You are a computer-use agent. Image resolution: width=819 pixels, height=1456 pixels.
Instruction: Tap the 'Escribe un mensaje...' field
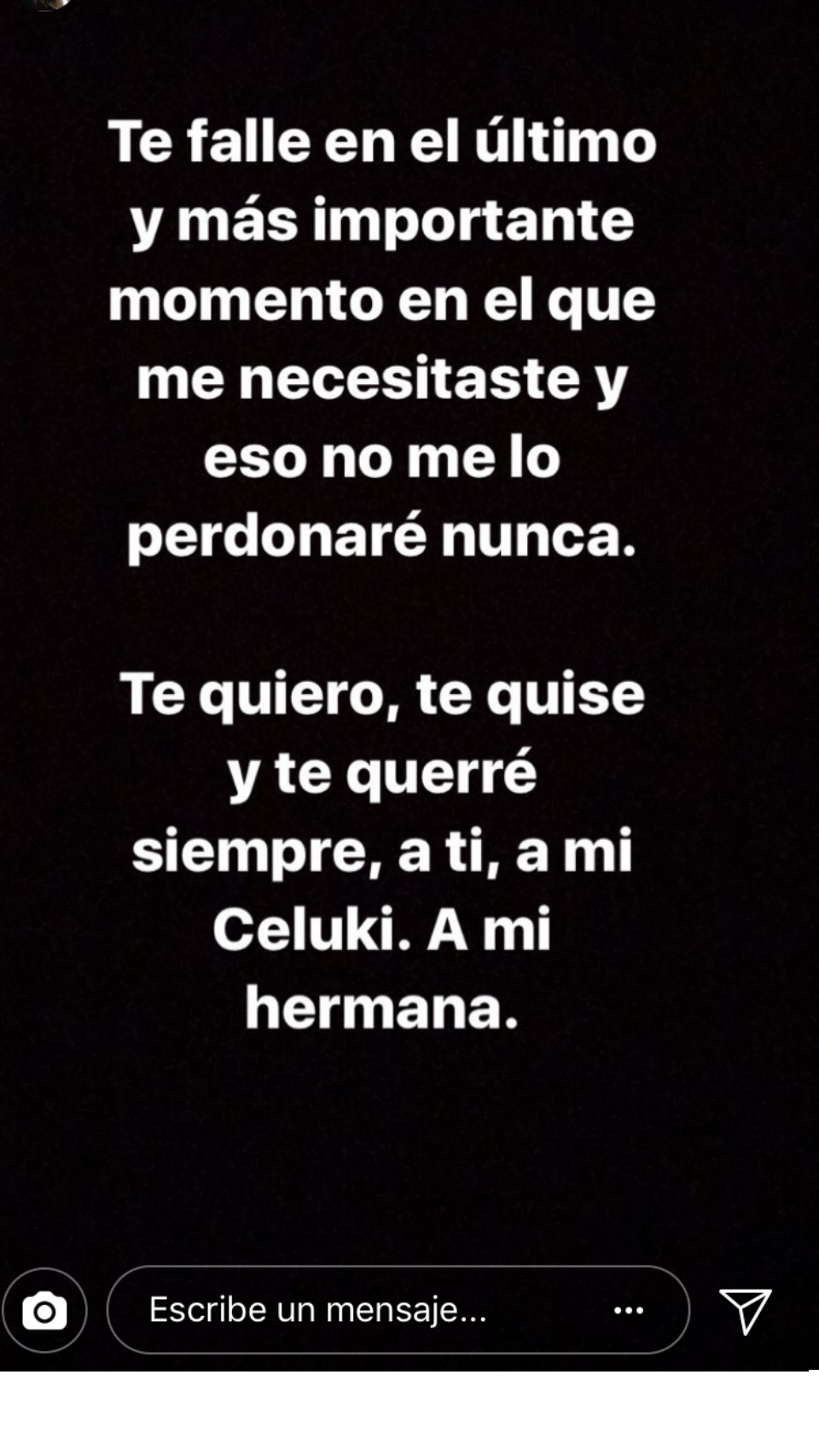[x=341, y=1310]
